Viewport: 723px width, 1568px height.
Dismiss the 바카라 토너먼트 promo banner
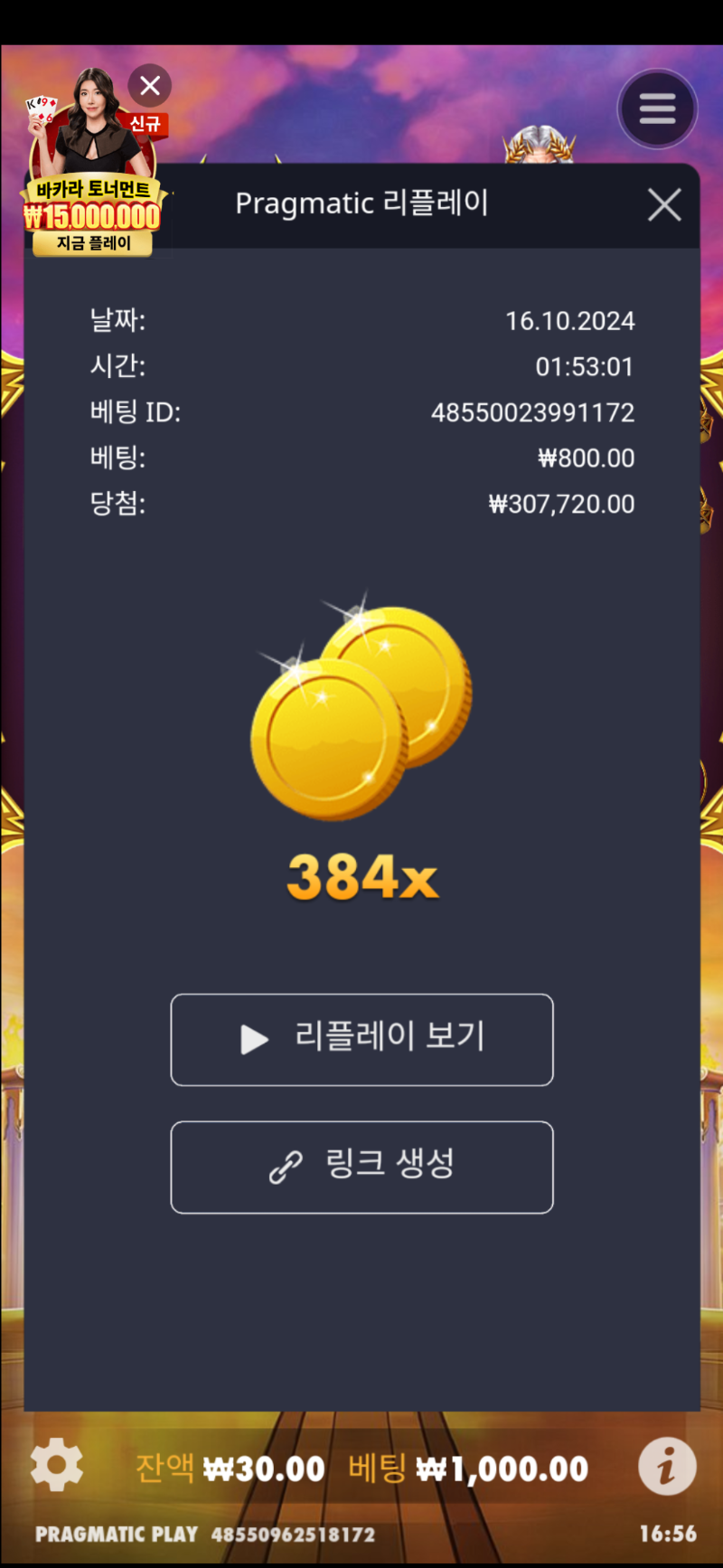click(150, 86)
